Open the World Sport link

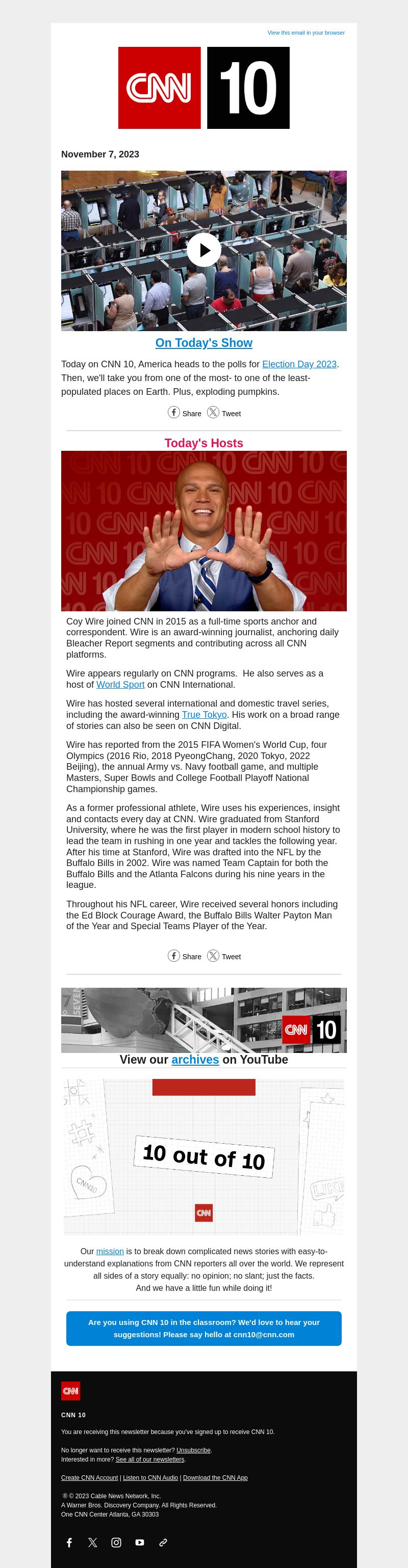pos(120,684)
